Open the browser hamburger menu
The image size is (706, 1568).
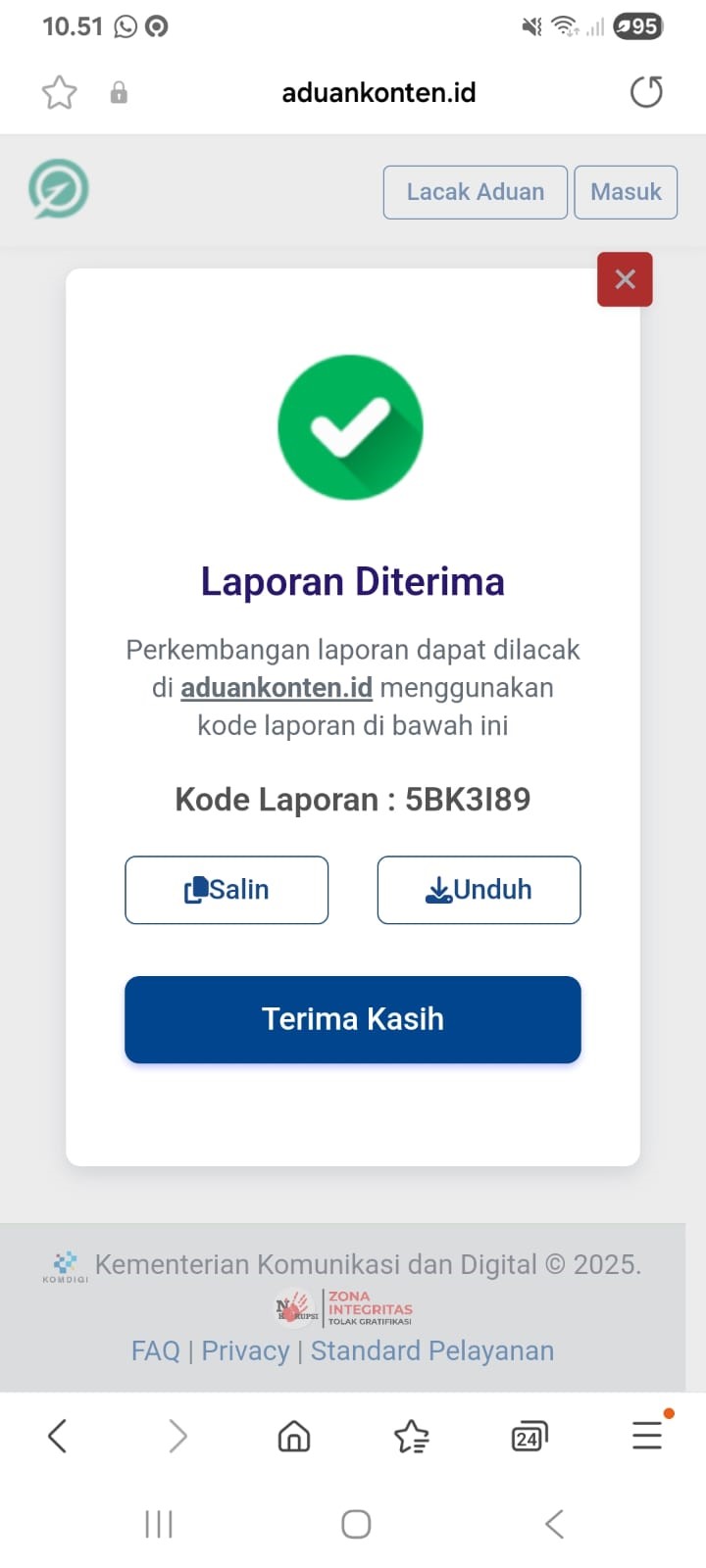coord(646,1437)
